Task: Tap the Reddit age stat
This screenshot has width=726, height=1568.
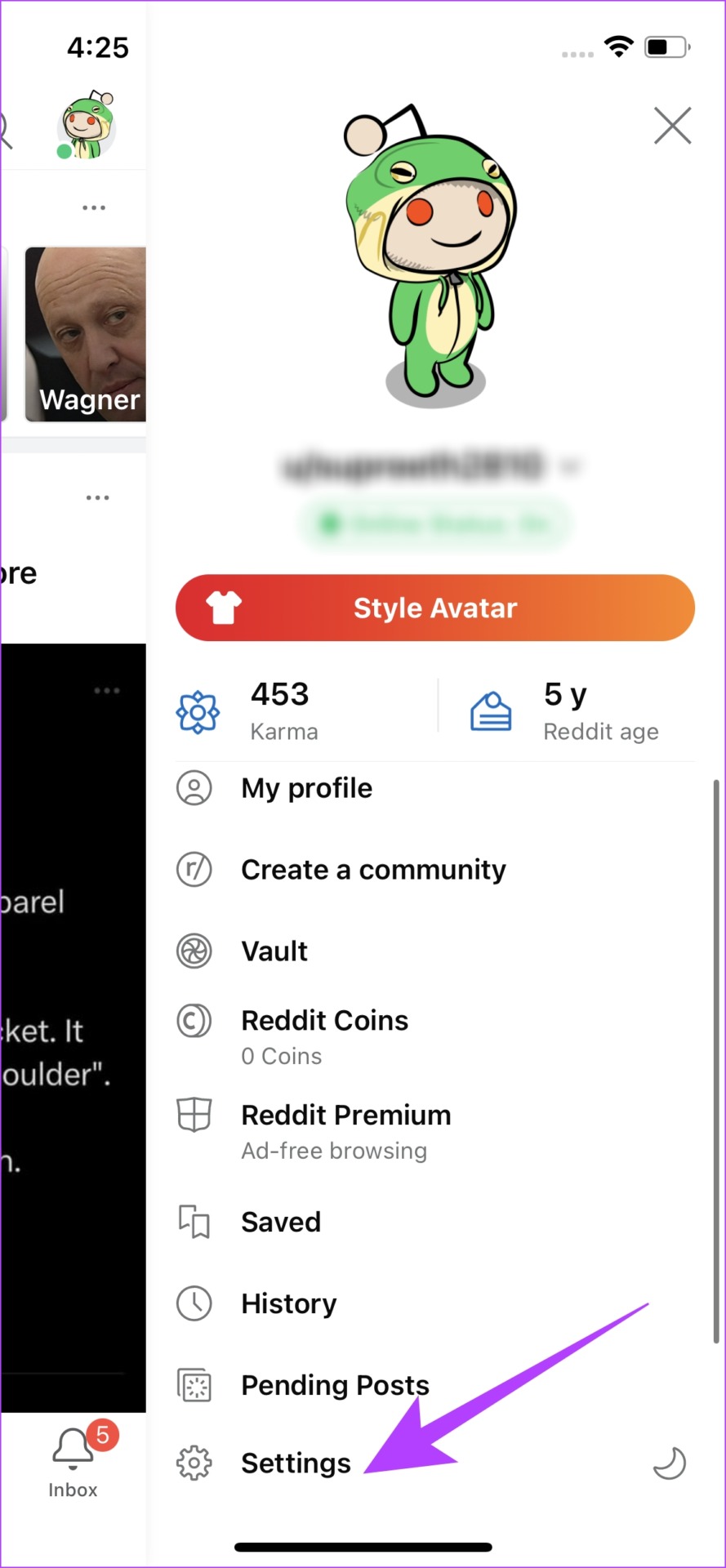Action: (x=565, y=711)
